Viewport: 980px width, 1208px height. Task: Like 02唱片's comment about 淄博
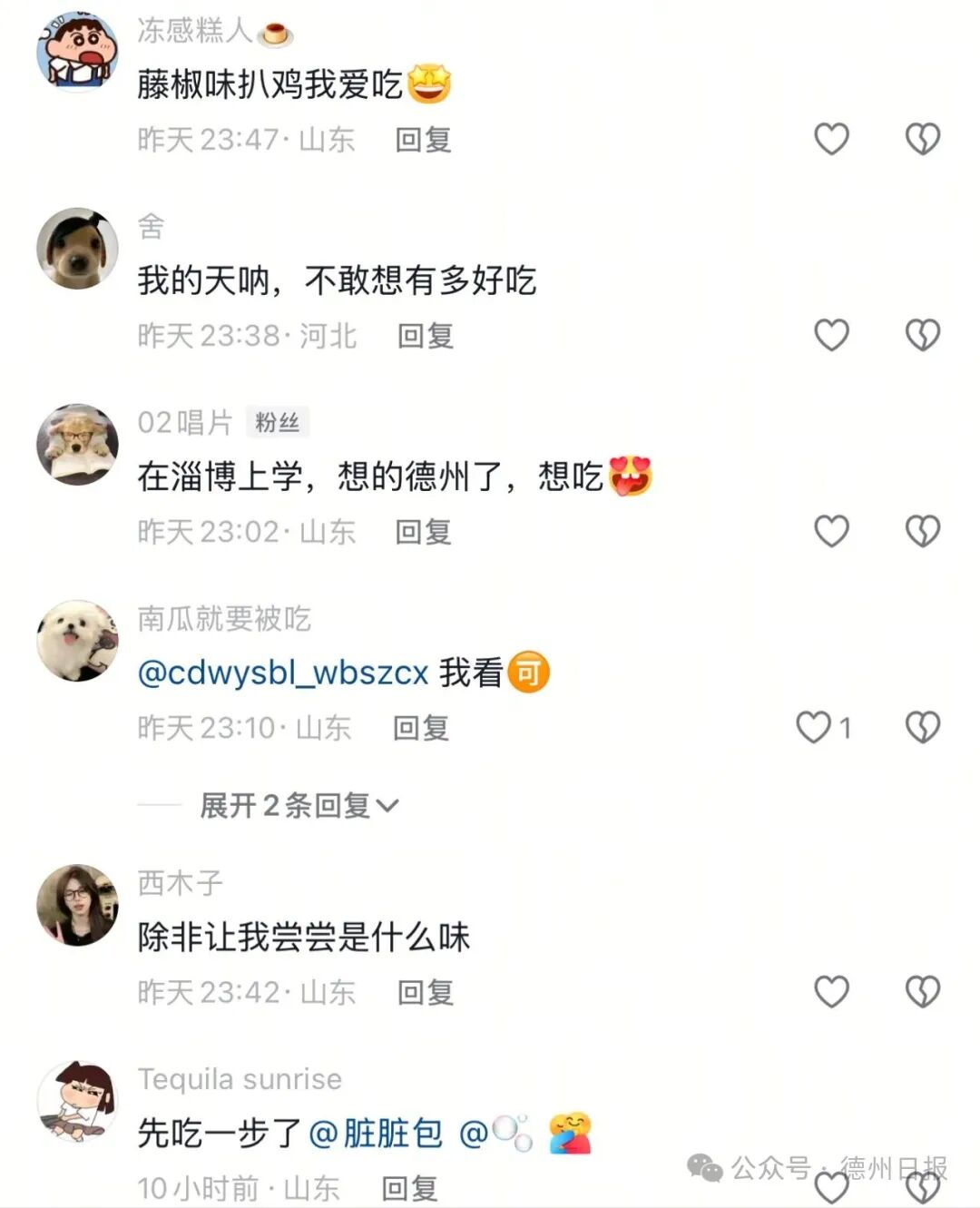(x=831, y=531)
